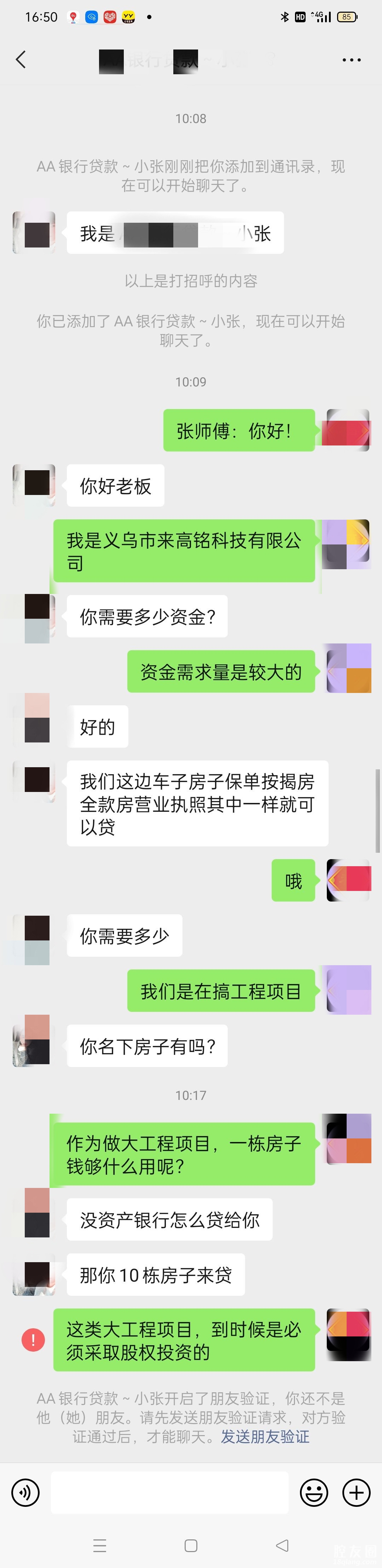Viewport: 382px width, 1568px height.
Task: Open the emoji picker
Action: (314, 1492)
